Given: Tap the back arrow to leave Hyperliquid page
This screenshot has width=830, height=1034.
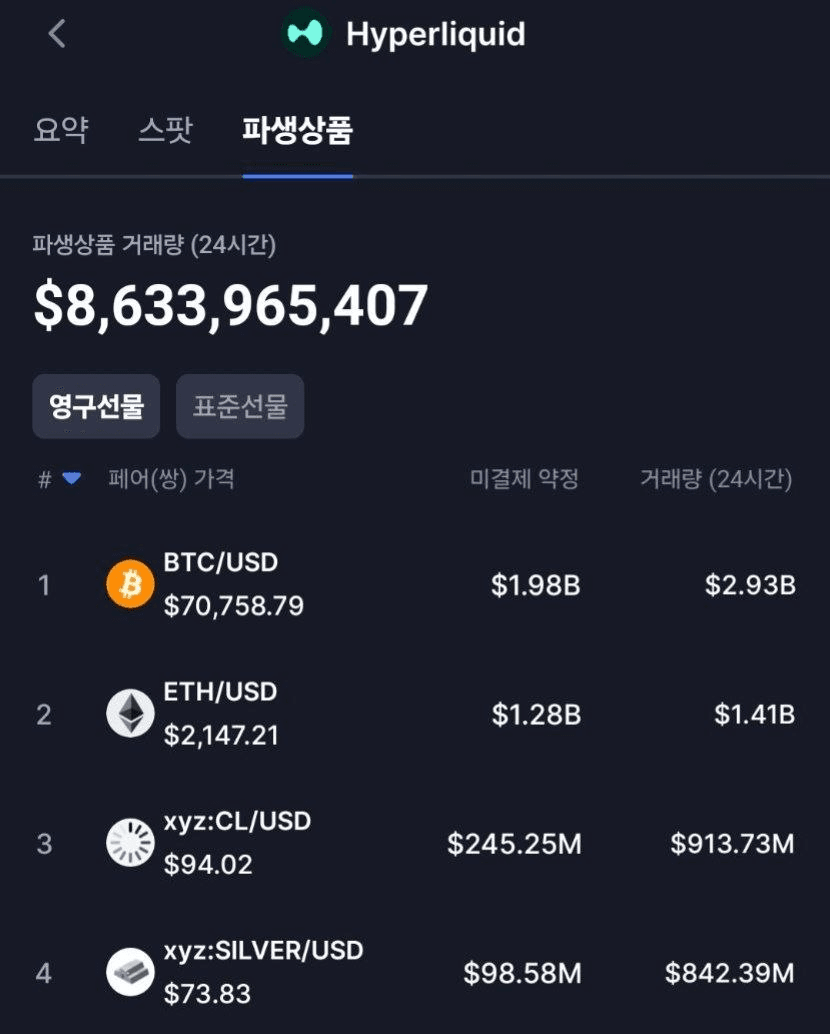Looking at the screenshot, I should click(57, 33).
